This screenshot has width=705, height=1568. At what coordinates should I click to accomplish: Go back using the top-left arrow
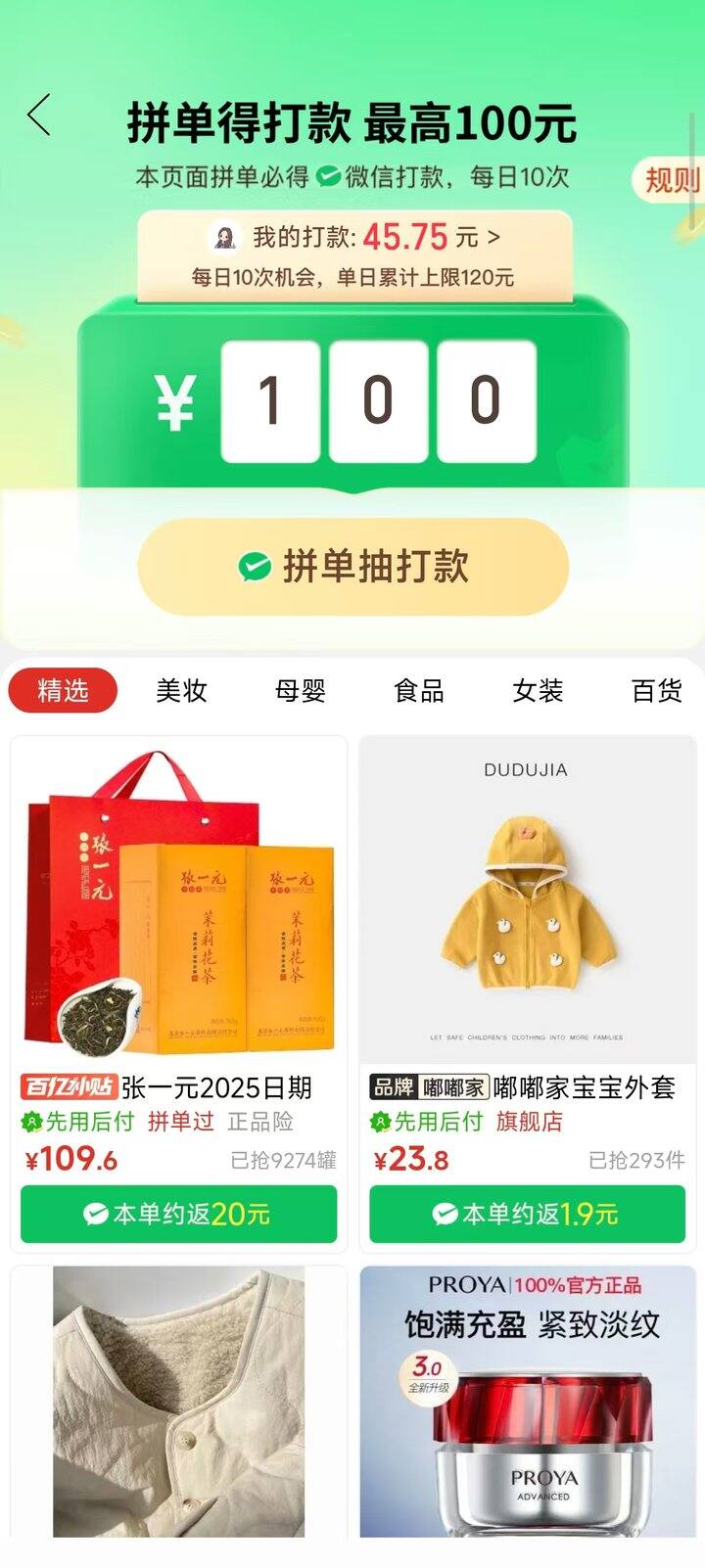(39, 115)
